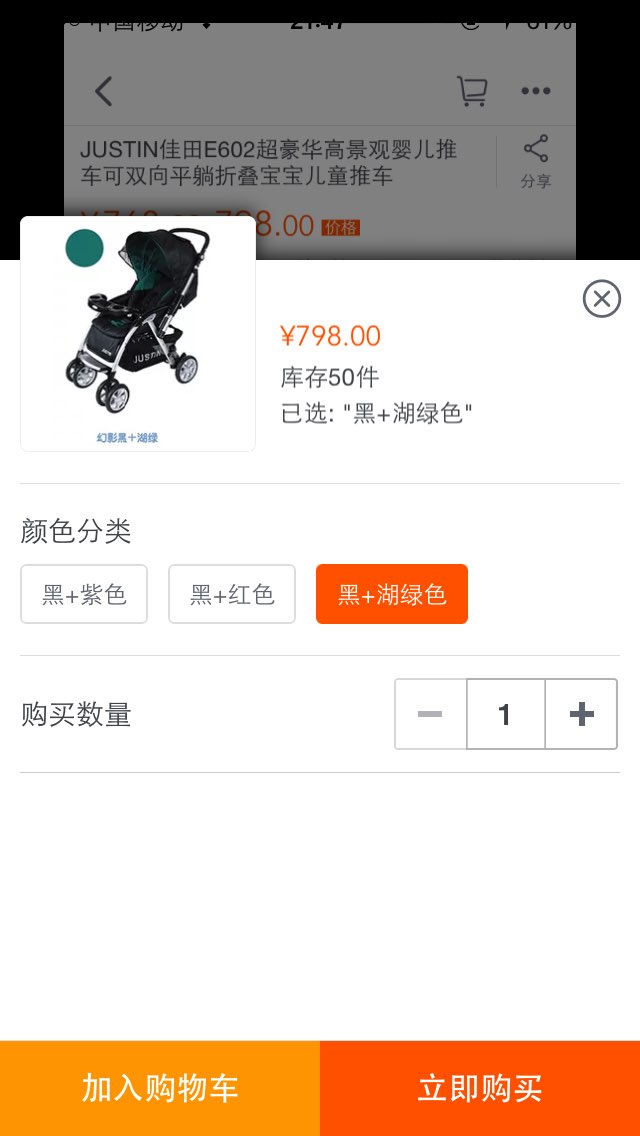This screenshot has width=640, height=1136.
Task: Enlarge the stroller product thumbnail
Action: [x=138, y=334]
